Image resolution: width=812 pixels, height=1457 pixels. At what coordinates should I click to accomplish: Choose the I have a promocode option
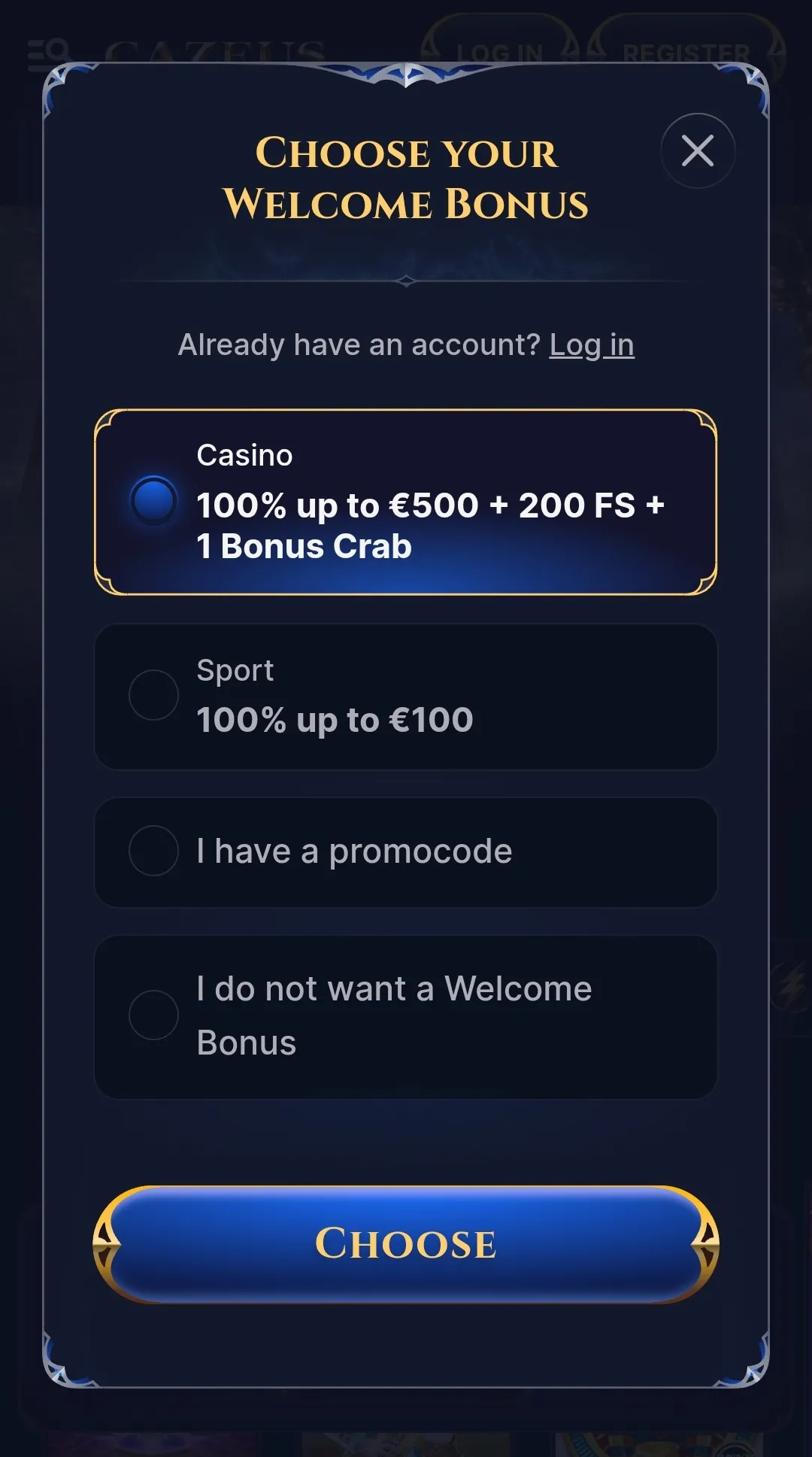pos(153,851)
